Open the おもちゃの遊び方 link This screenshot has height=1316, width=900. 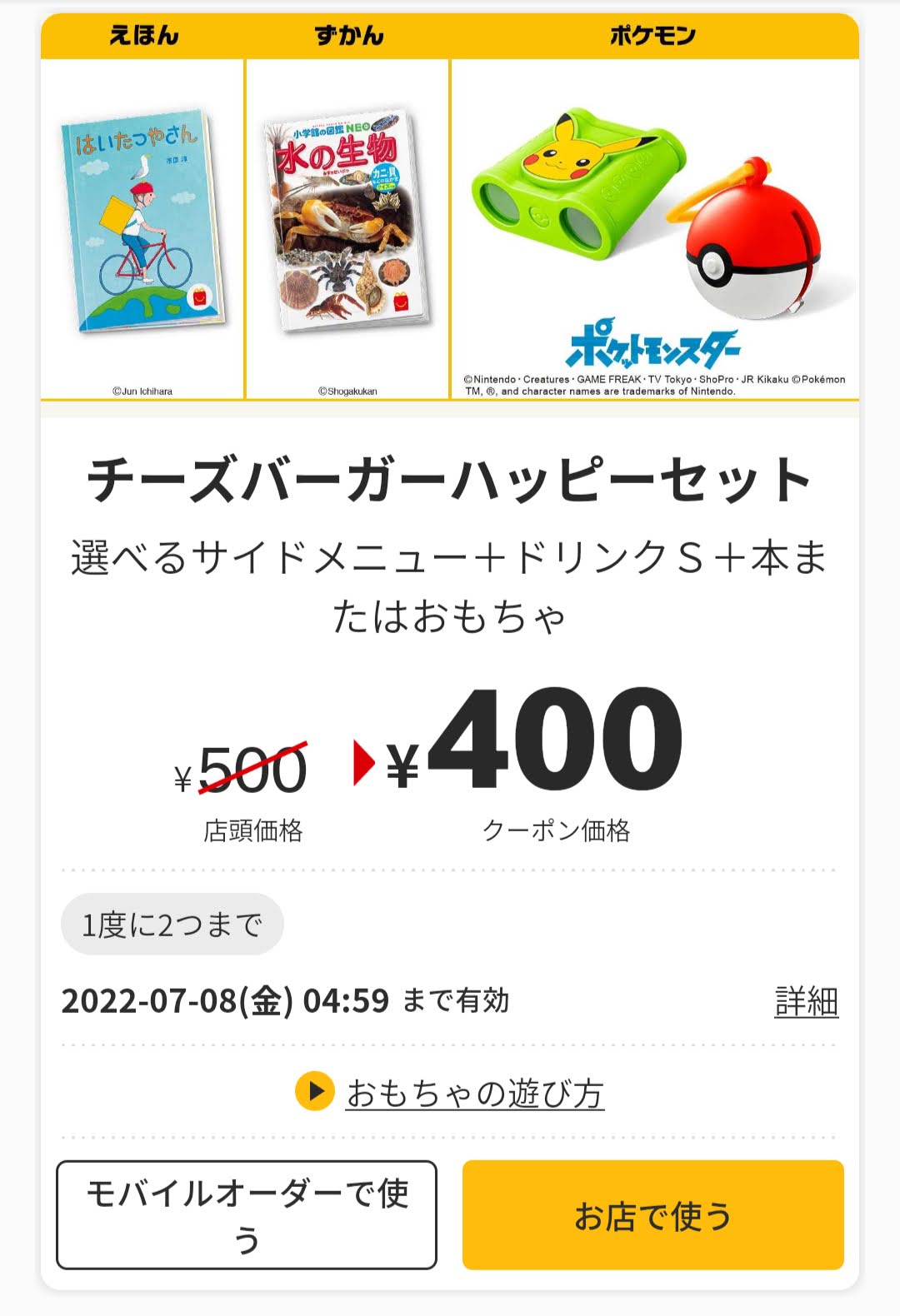[474, 1093]
